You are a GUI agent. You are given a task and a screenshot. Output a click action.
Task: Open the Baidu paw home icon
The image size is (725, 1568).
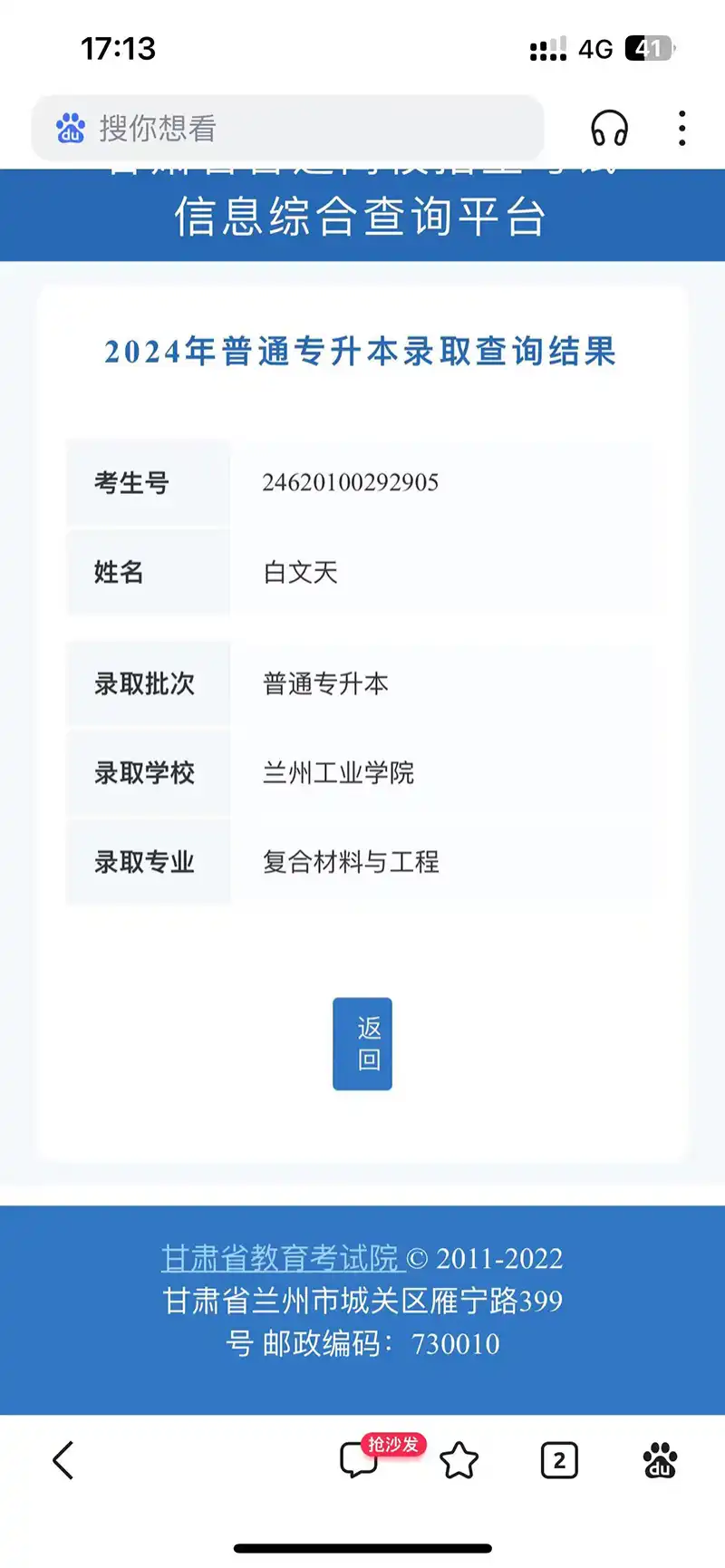659,1460
